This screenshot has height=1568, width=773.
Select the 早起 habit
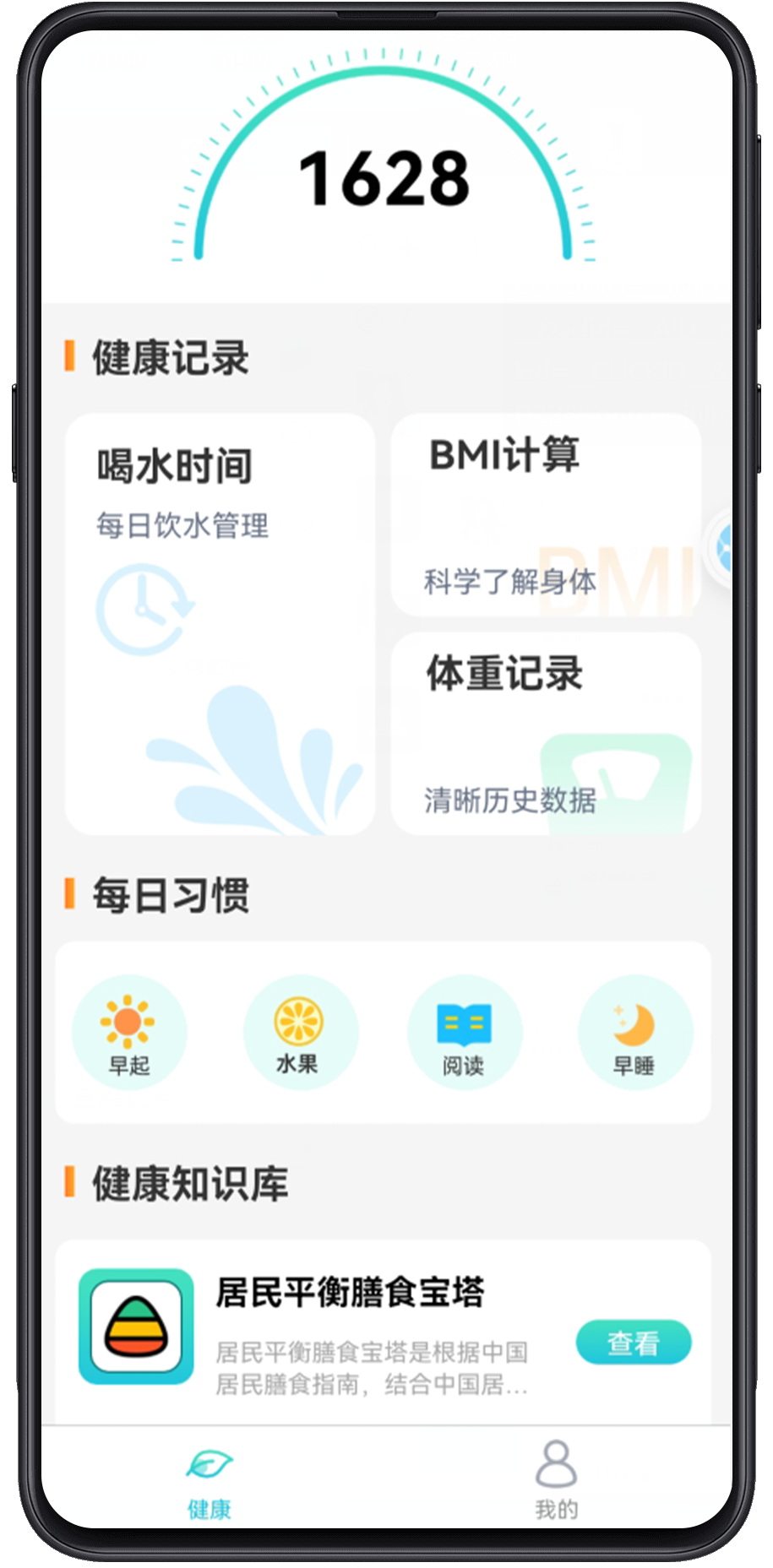(x=129, y=1032)
